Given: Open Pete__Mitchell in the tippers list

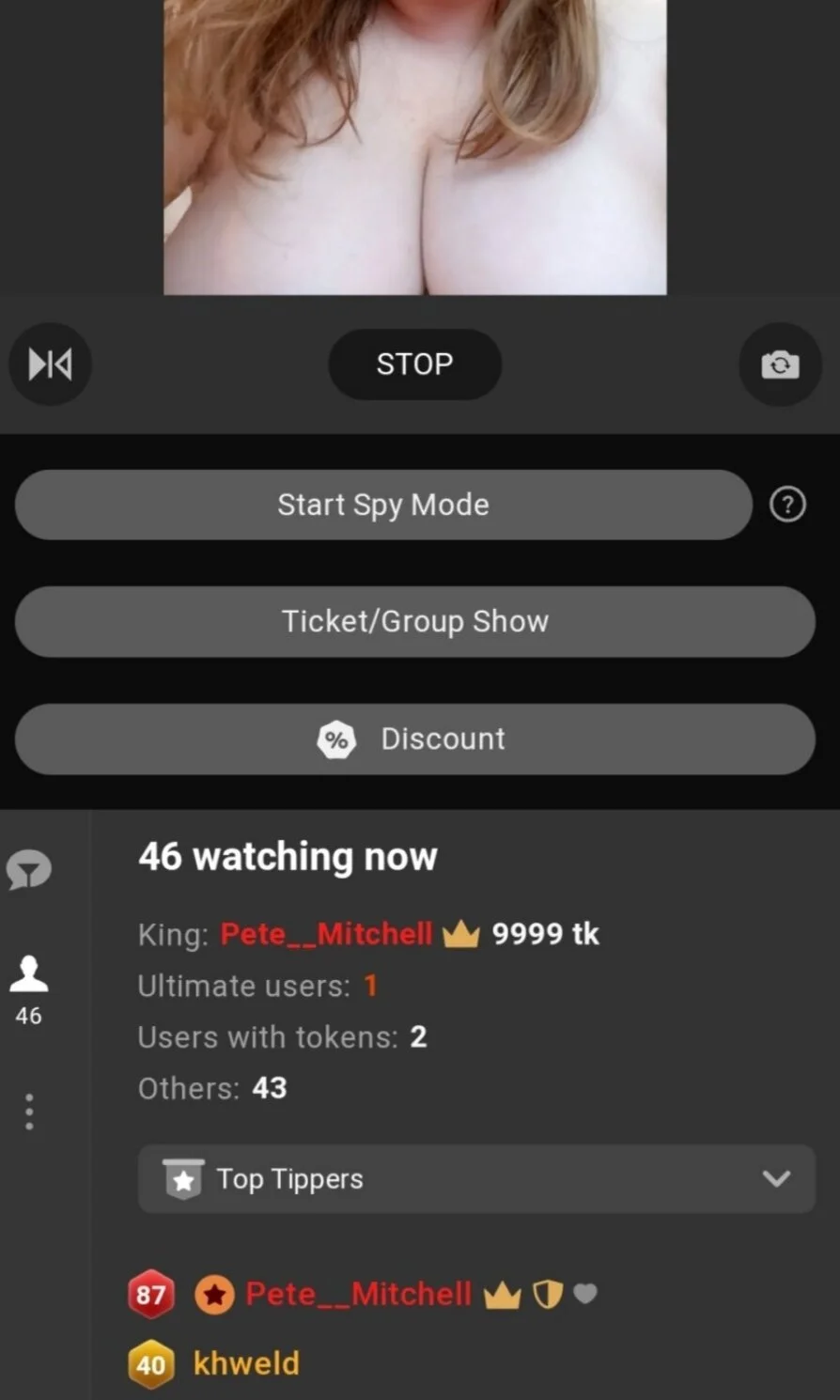Looking at the screenshot, I should click(358, 1294).
